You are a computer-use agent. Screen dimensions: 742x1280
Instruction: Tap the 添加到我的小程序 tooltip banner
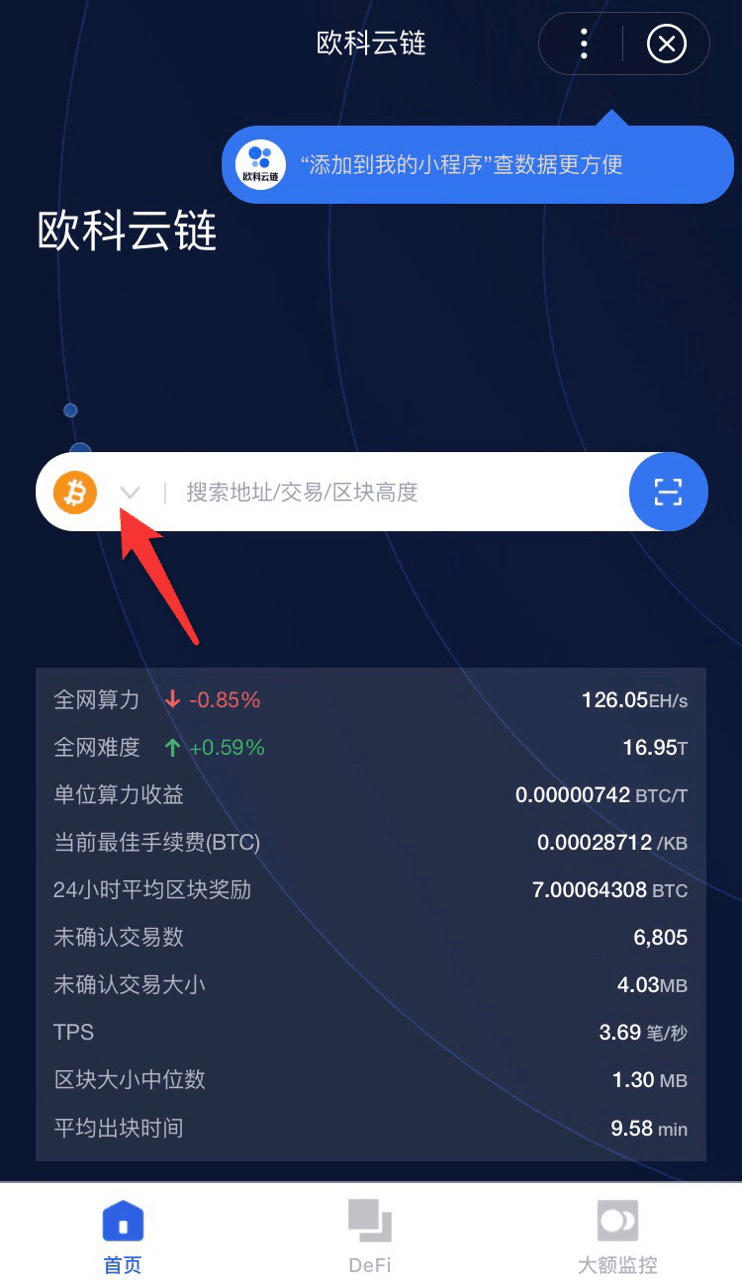pos(475,164)
